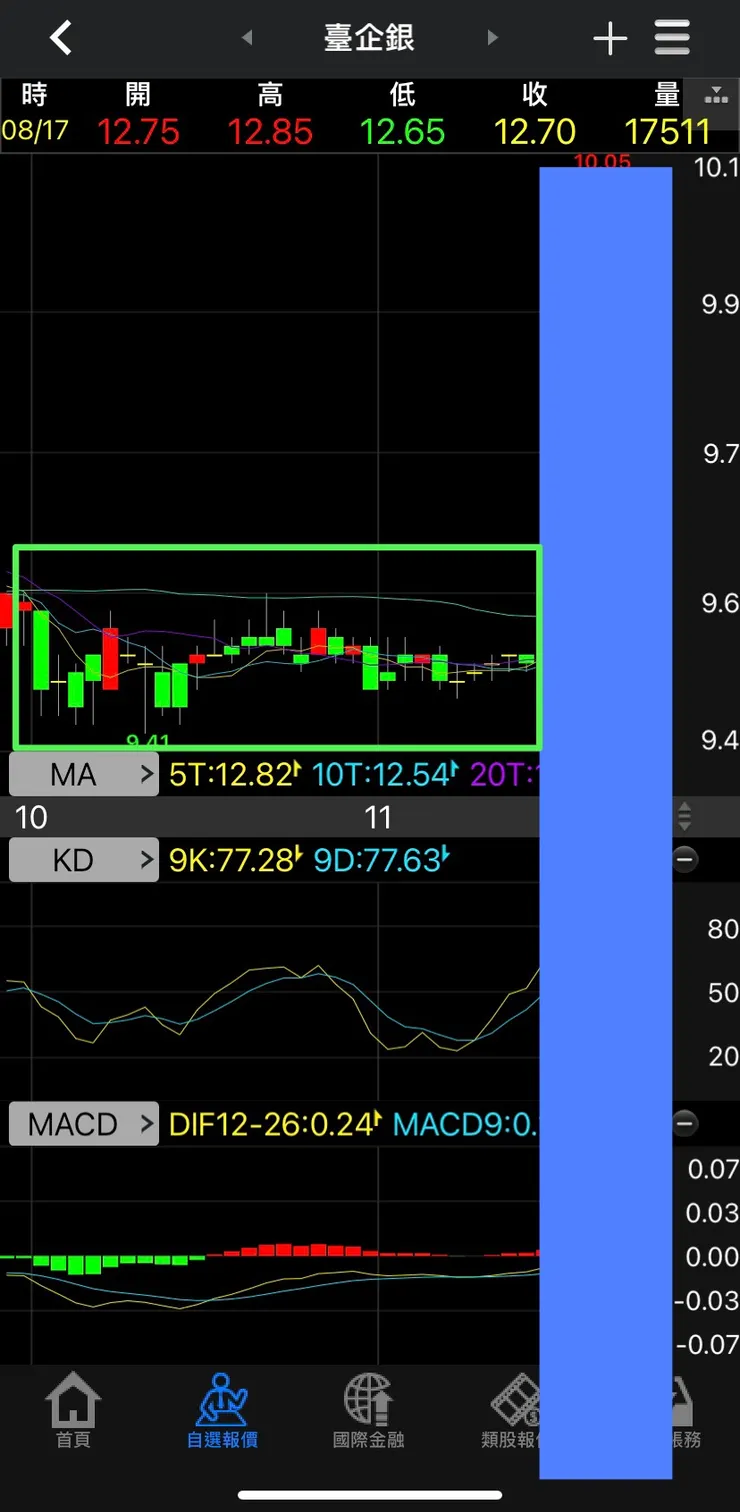Image resolution: width=740 pixels, height=1512 pixels.
Task: Open the MA indicator selector
Action: (x=84, y=774)
